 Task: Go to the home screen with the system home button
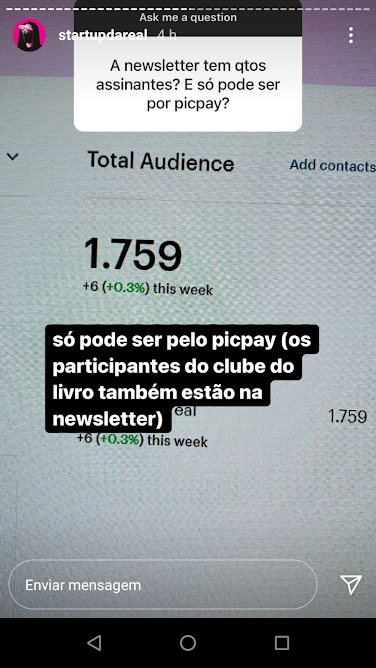(188, 643)
